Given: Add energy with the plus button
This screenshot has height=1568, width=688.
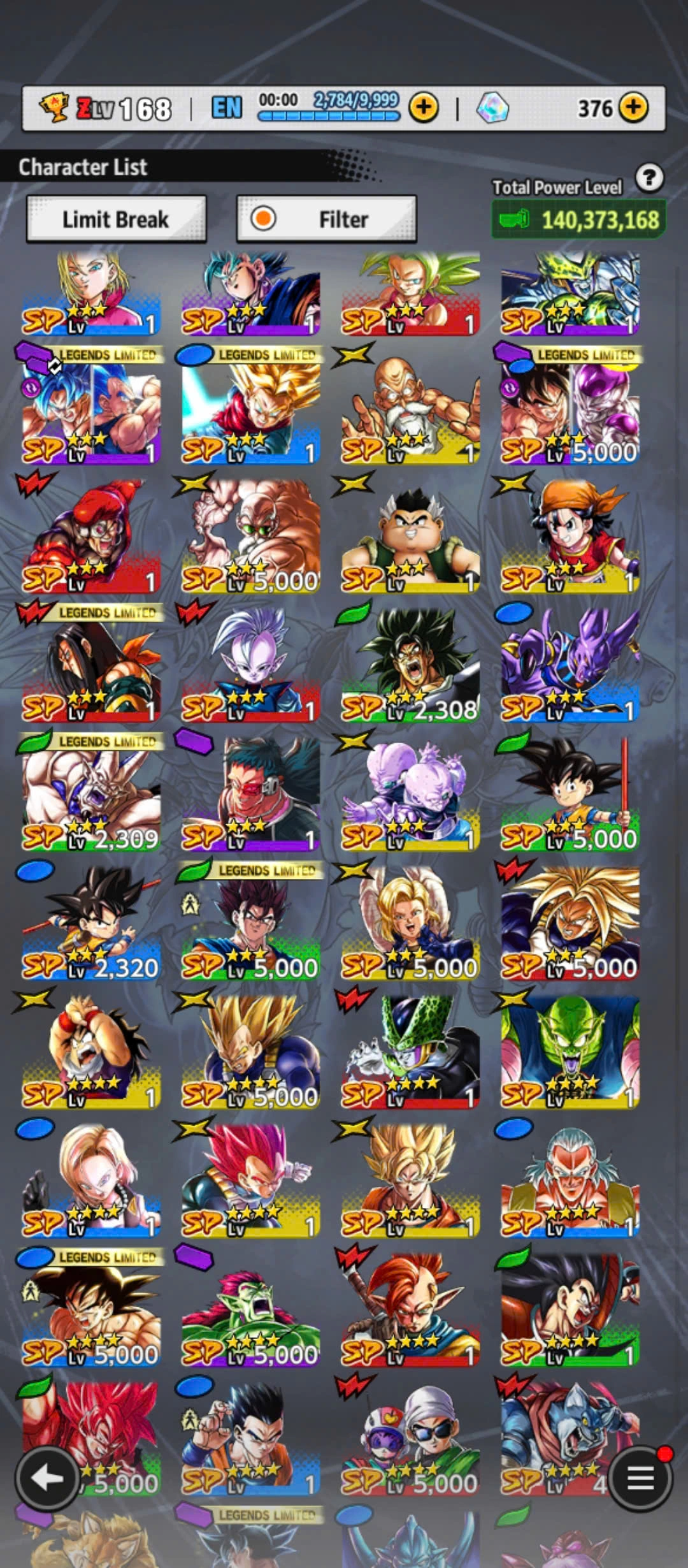Looking at the screenshot, I should coord(424,108).
